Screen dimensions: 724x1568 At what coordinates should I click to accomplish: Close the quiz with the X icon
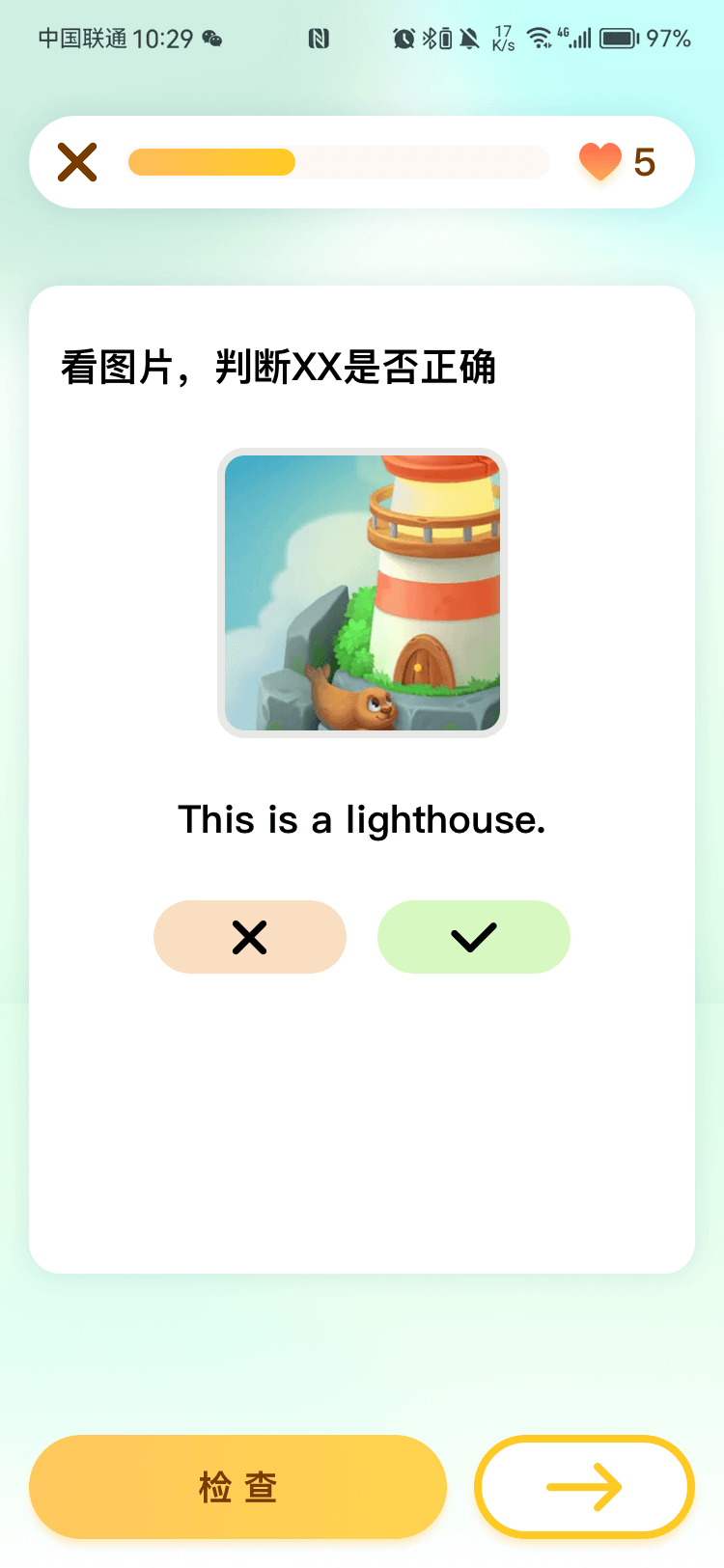pyautogui.click(x=77, y=162)
